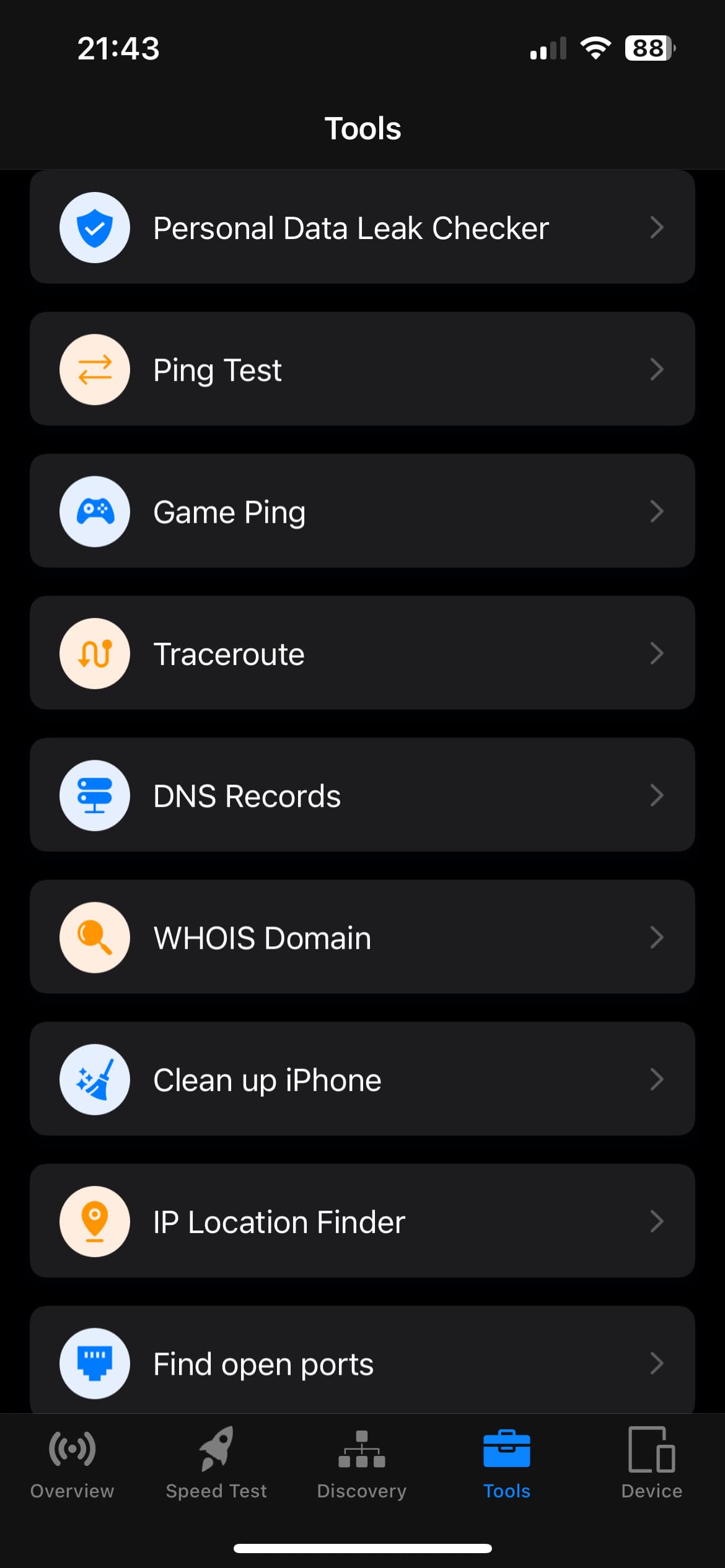Open Personal Data Leak Checker
The image size is (725, 1568).
[x=362, y=227]
